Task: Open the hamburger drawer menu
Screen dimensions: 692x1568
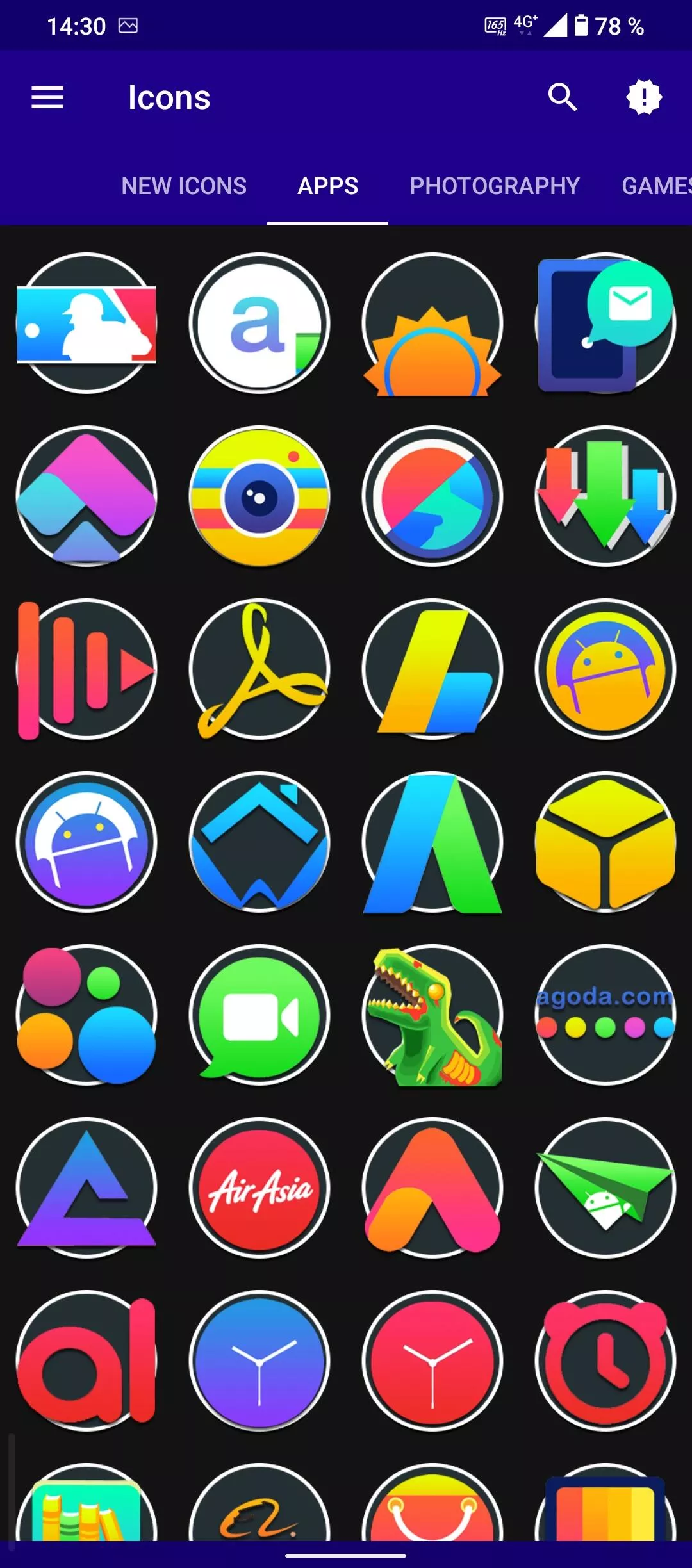Action: pos(47,97)
